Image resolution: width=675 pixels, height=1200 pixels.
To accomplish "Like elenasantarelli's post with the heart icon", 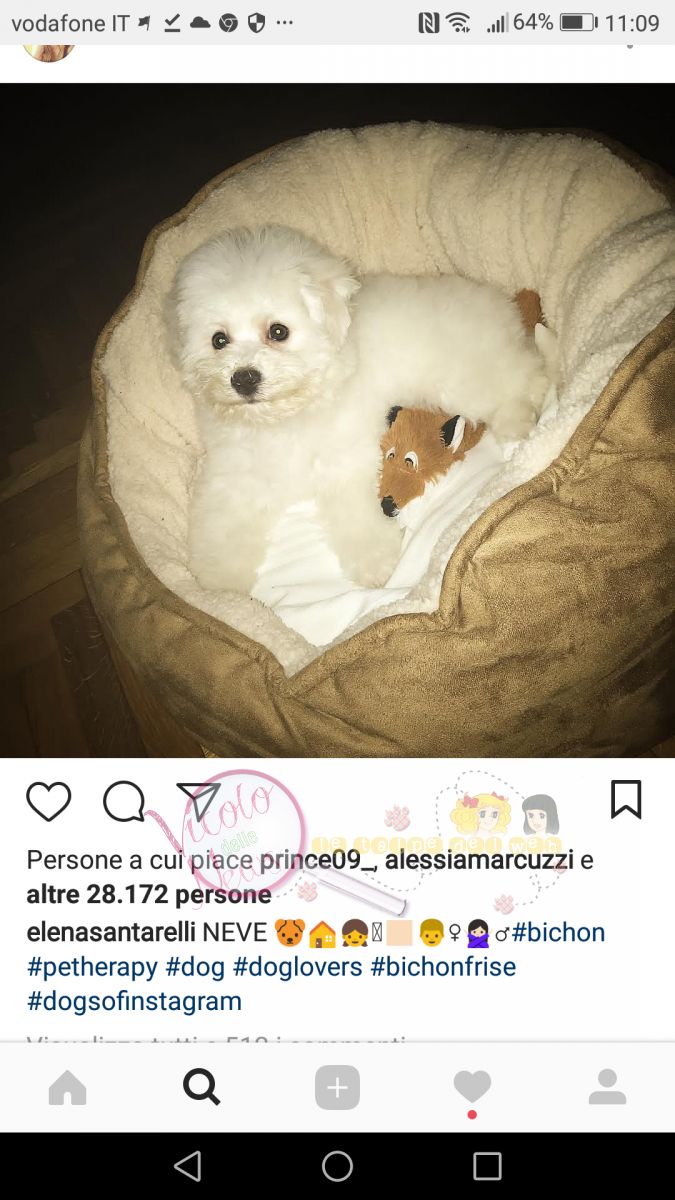I will [x=48, y=802].
